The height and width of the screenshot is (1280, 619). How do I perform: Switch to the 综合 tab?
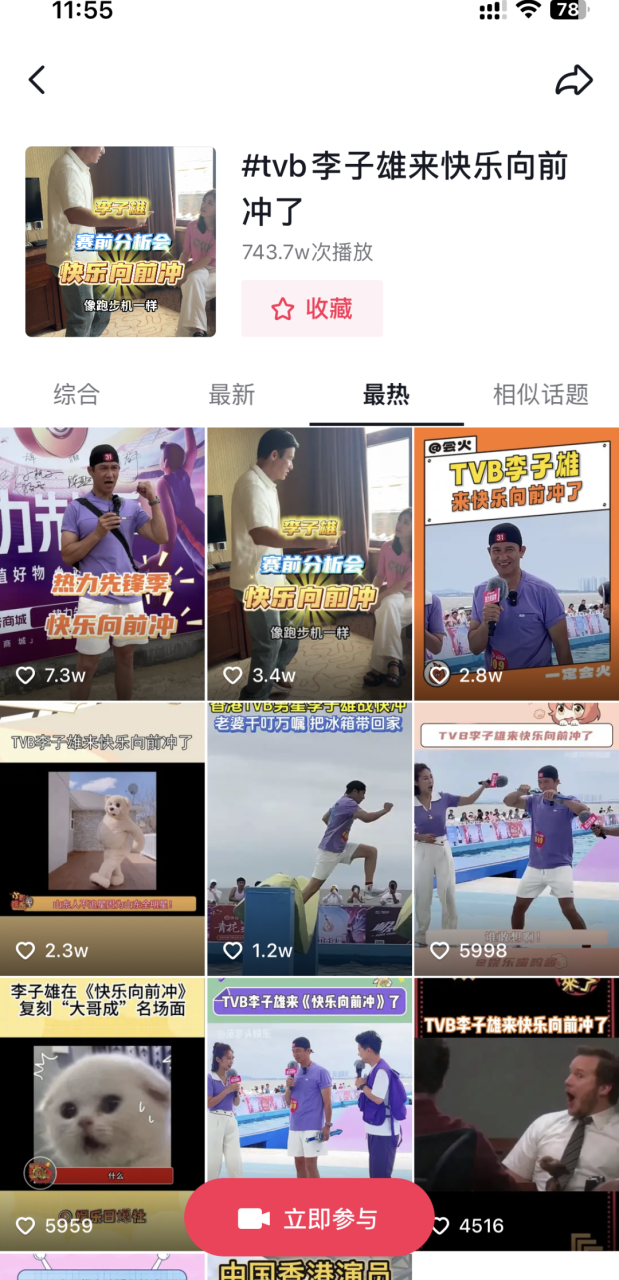pos(76,394)
